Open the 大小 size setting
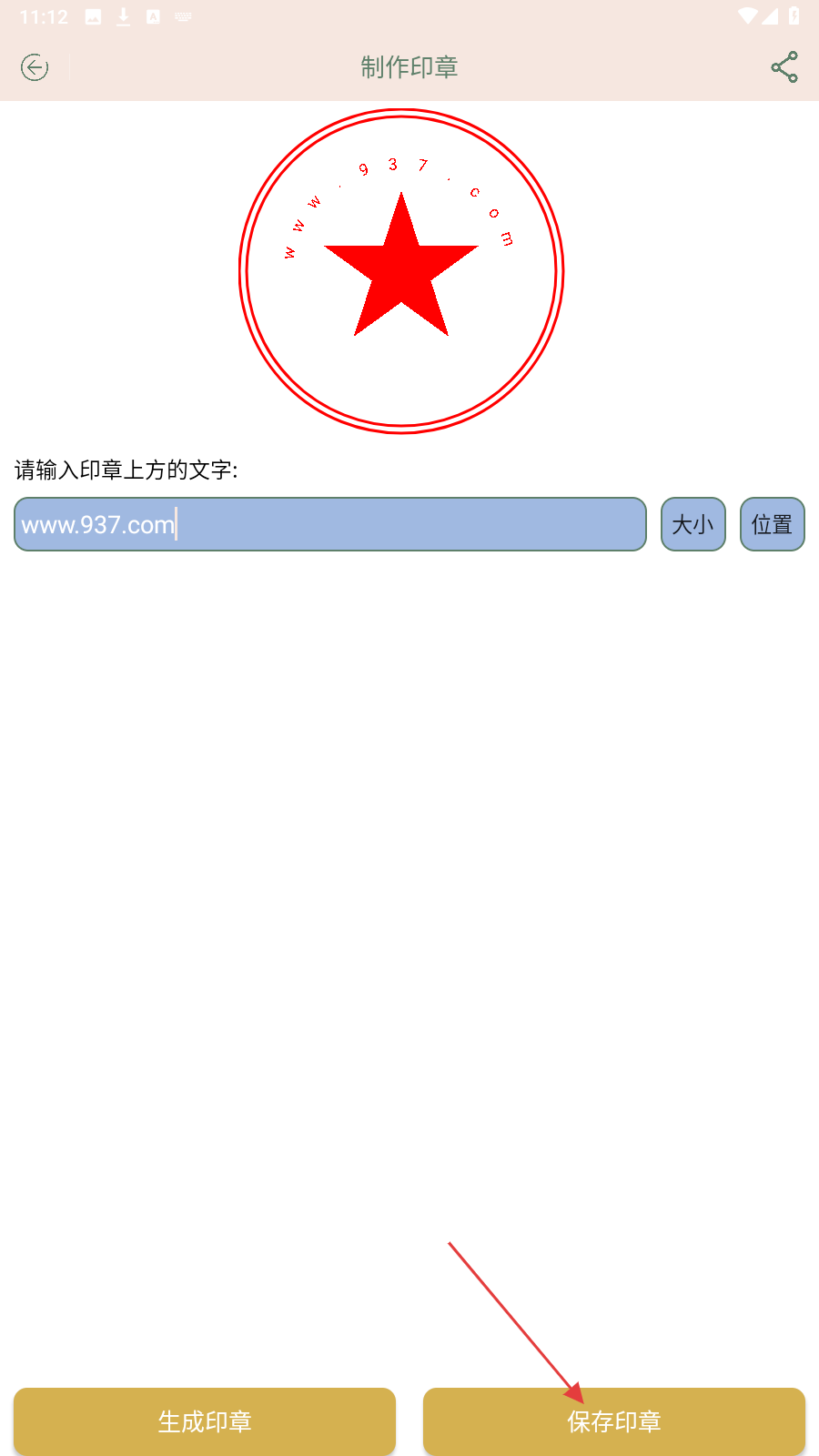Image resolution: width=819 pixels, height=1456 pixels. coord(693,524)
